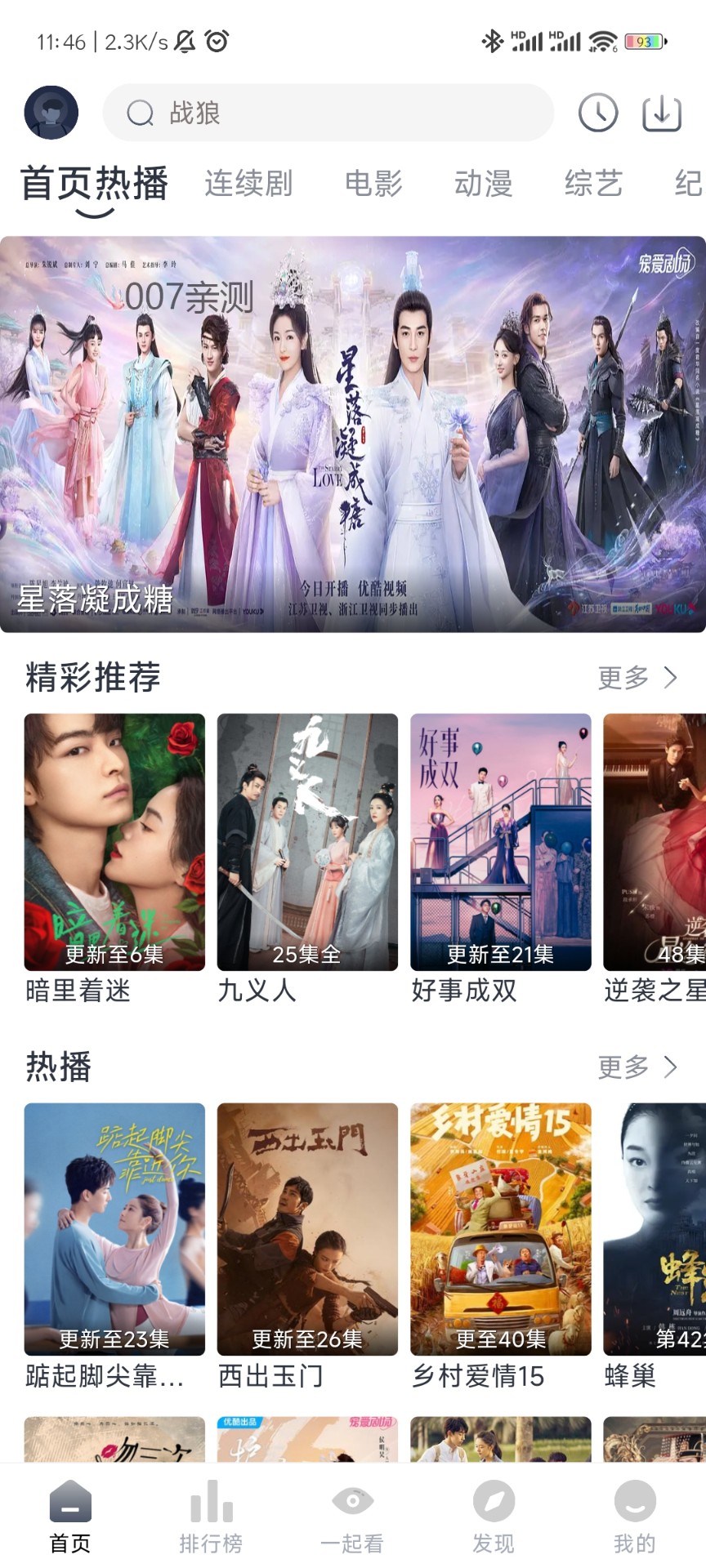Expand 更多 for 热播 section

pos(640,1067)
